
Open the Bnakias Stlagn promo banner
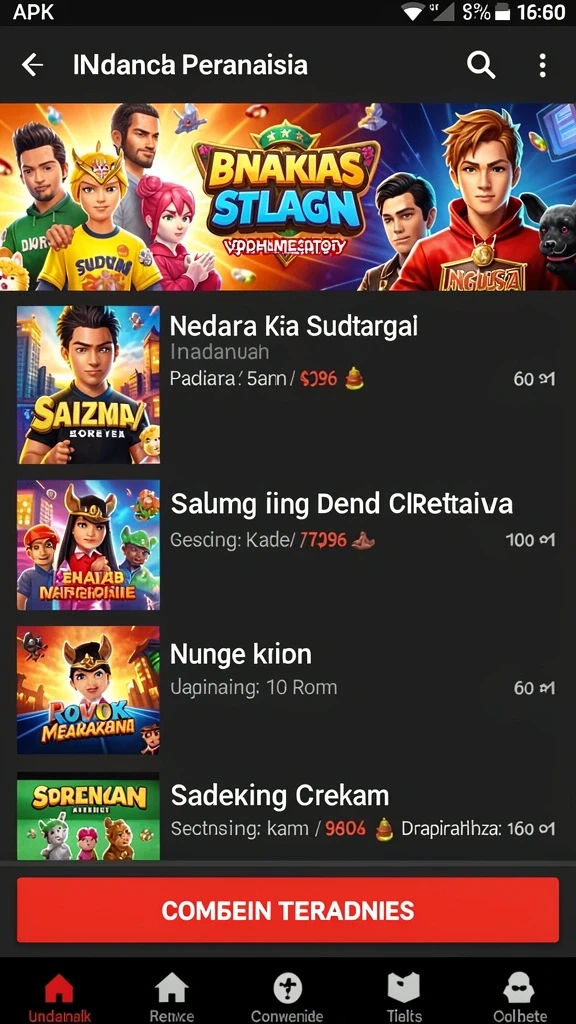click(x=288, y=197)
